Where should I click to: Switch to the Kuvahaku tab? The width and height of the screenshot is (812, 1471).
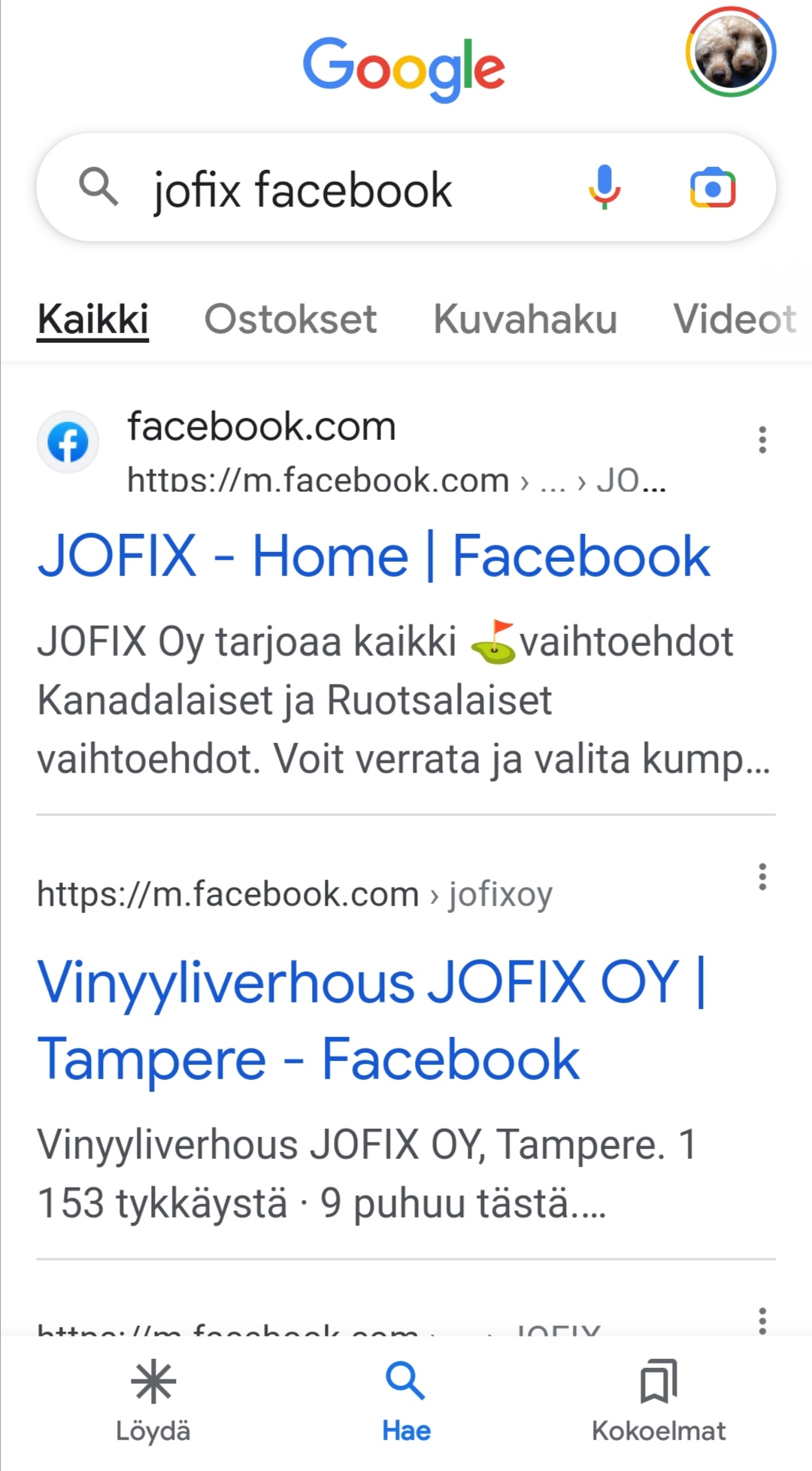[x=525, y=319]
